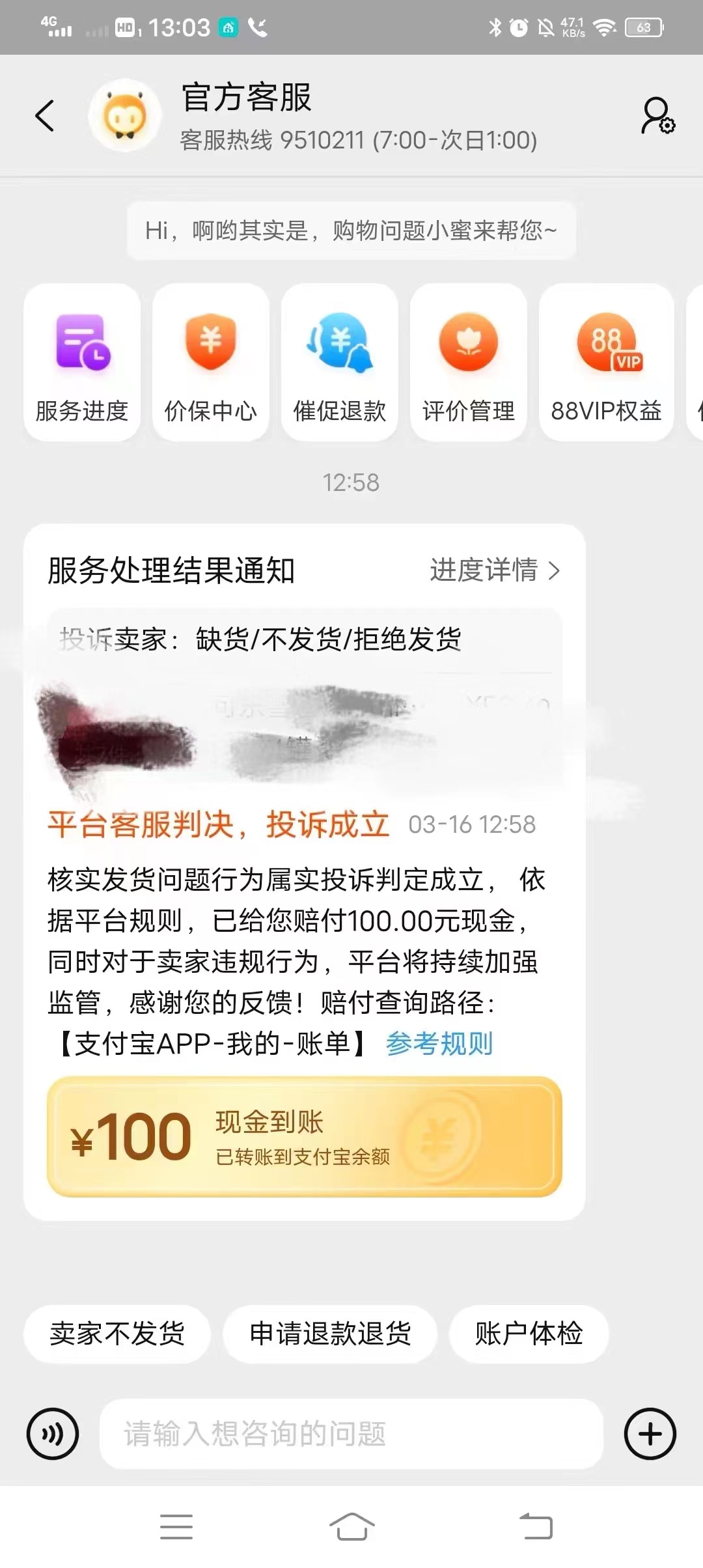Switch to voice input mode
The height and width of the screenshot is (1568, 703).
53,1434
